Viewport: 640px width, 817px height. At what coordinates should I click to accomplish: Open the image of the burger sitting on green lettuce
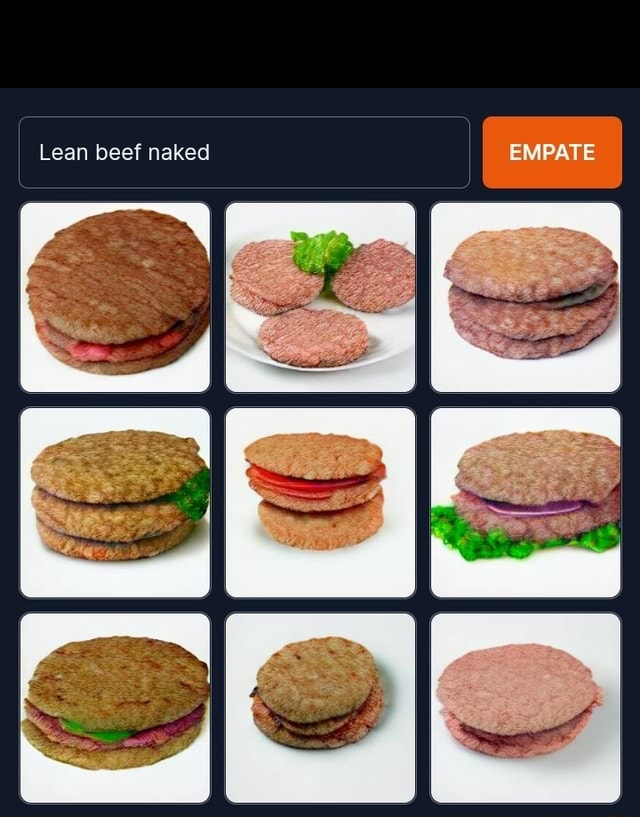(525, 502)
